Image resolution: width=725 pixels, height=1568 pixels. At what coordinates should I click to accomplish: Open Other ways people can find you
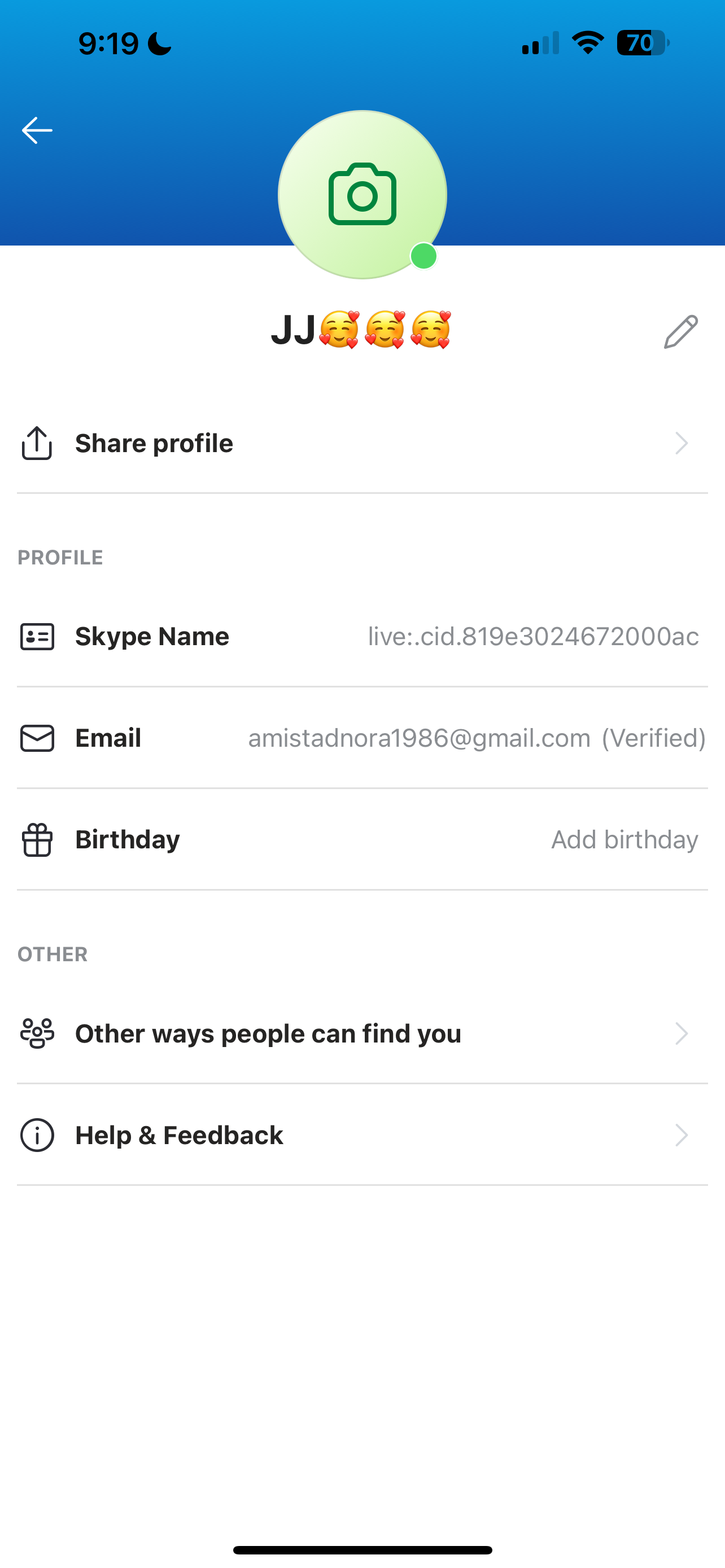click(362, 1033)
